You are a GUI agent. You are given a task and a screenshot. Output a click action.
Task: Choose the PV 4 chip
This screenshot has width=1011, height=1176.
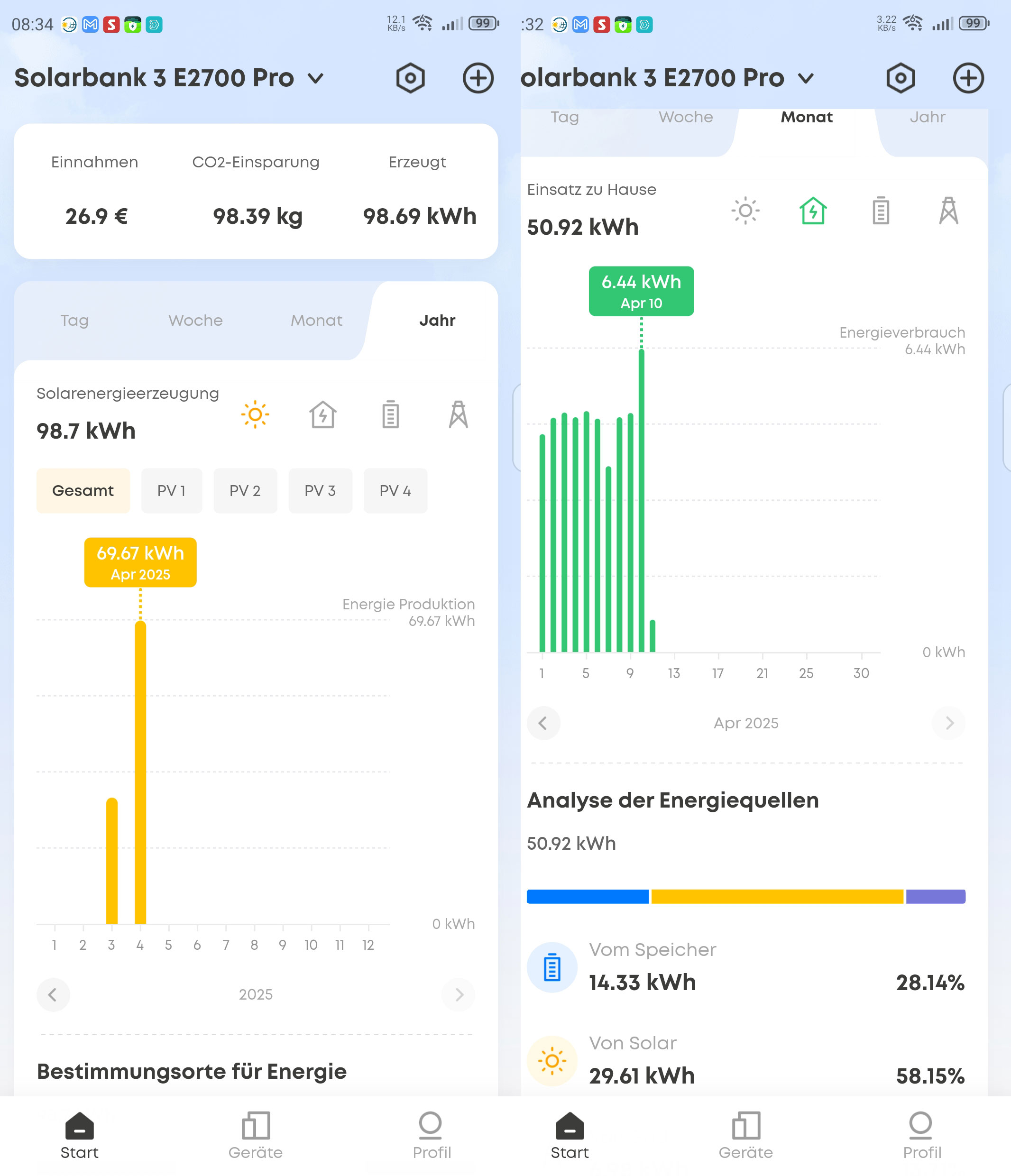click(395, 491)
